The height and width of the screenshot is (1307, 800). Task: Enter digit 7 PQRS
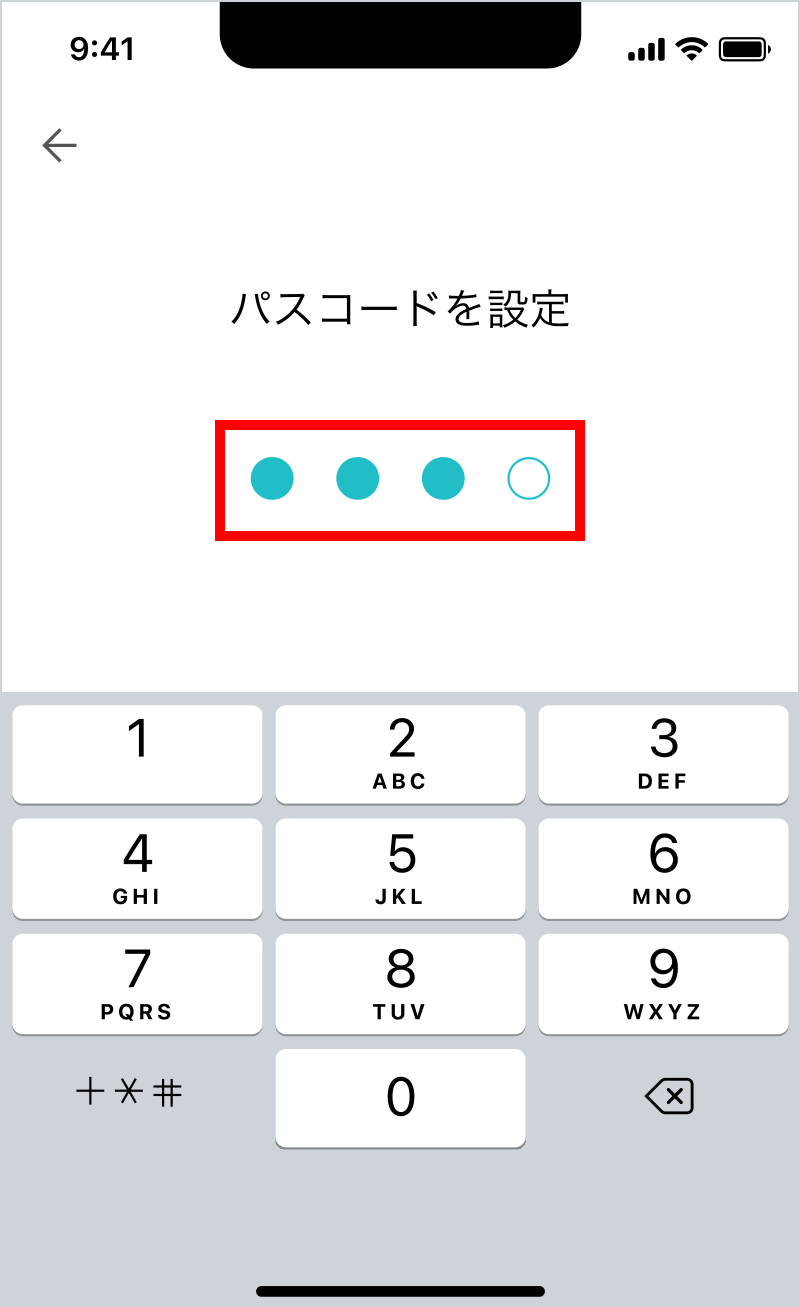pyautogui.click(x=137, y=983)
